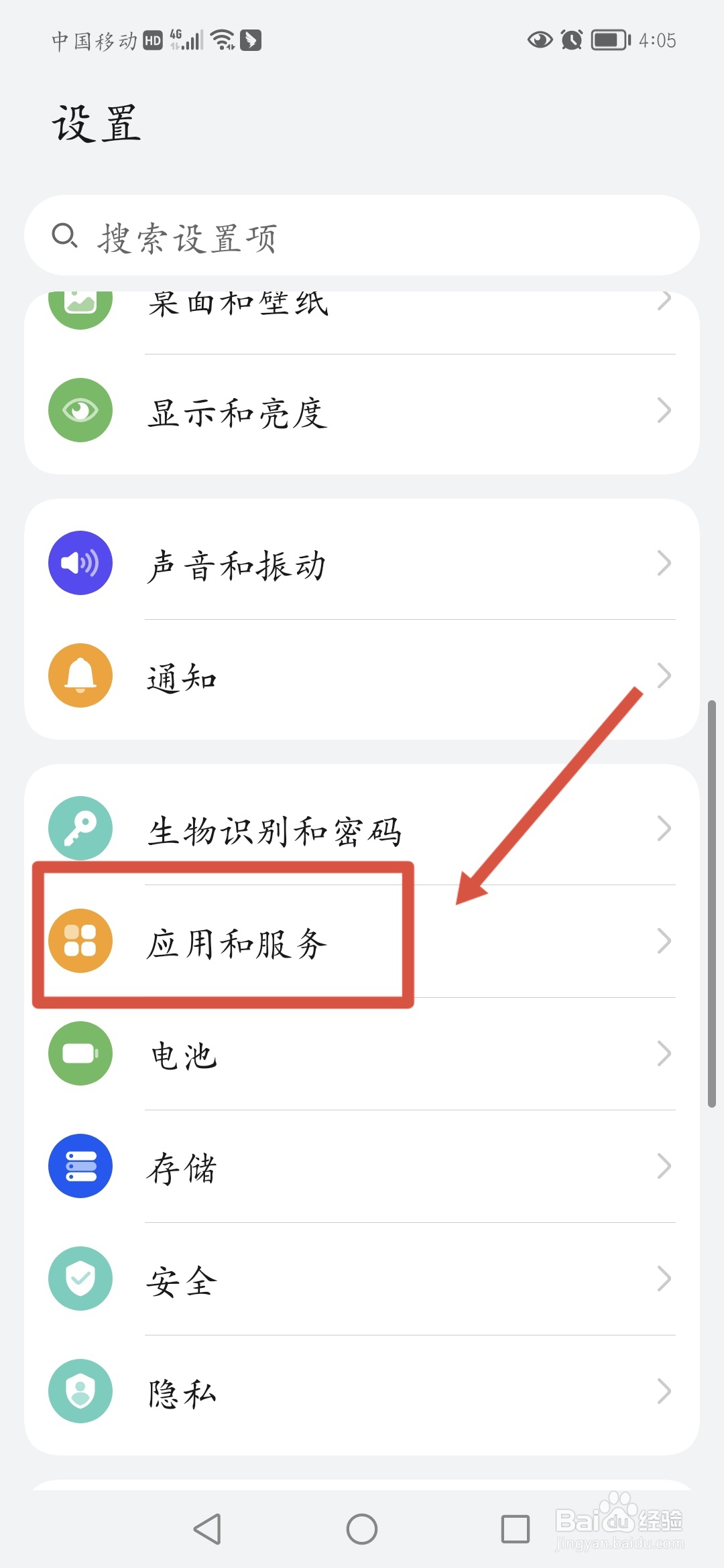Viewport: 724px width, 1568px height.
Task: Open the 显示和亮度 display settings icon
Action: point(80,409)
